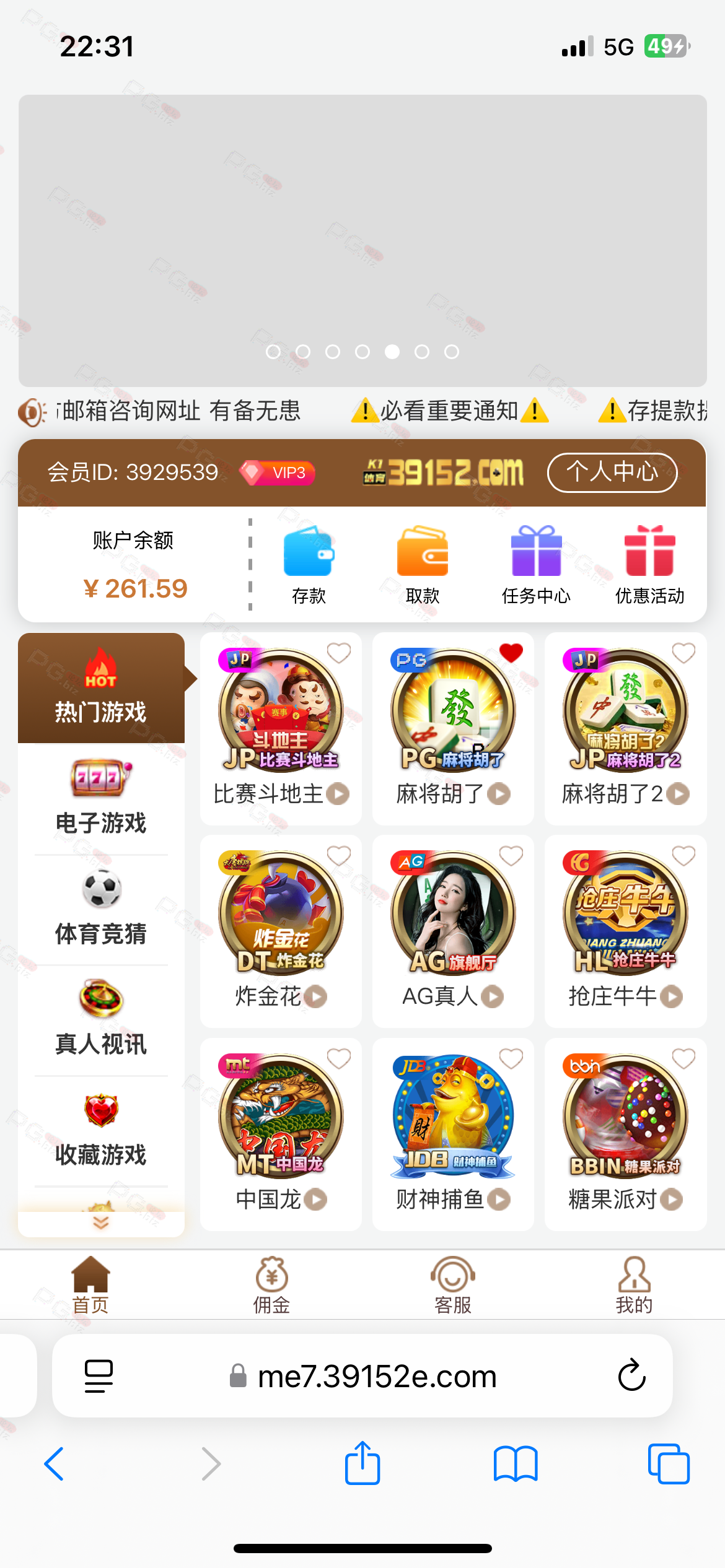Open 客服 customer service tab
The image size is (725, 1568).
point(453,1285)
